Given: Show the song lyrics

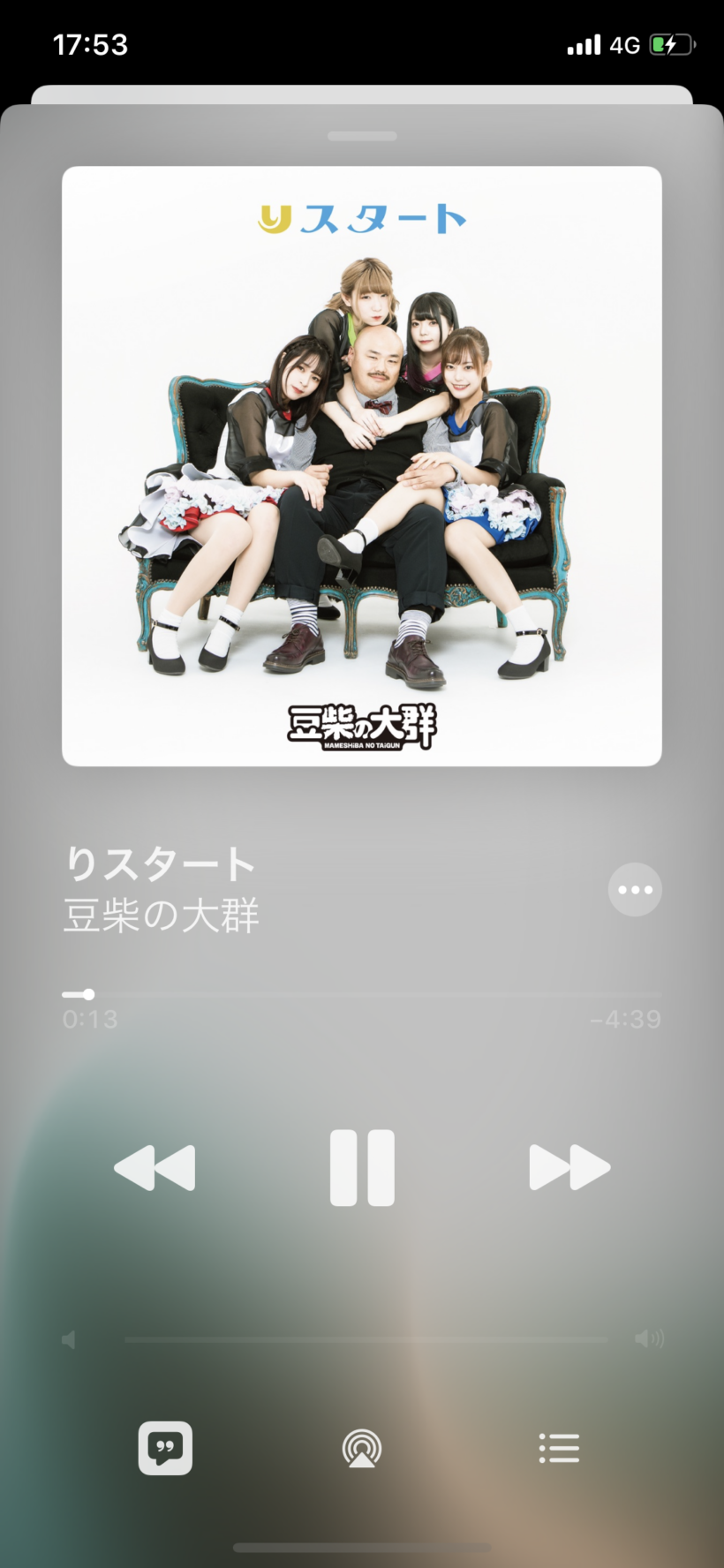Looking at the screenshot, I should [x=165, y=1448].
